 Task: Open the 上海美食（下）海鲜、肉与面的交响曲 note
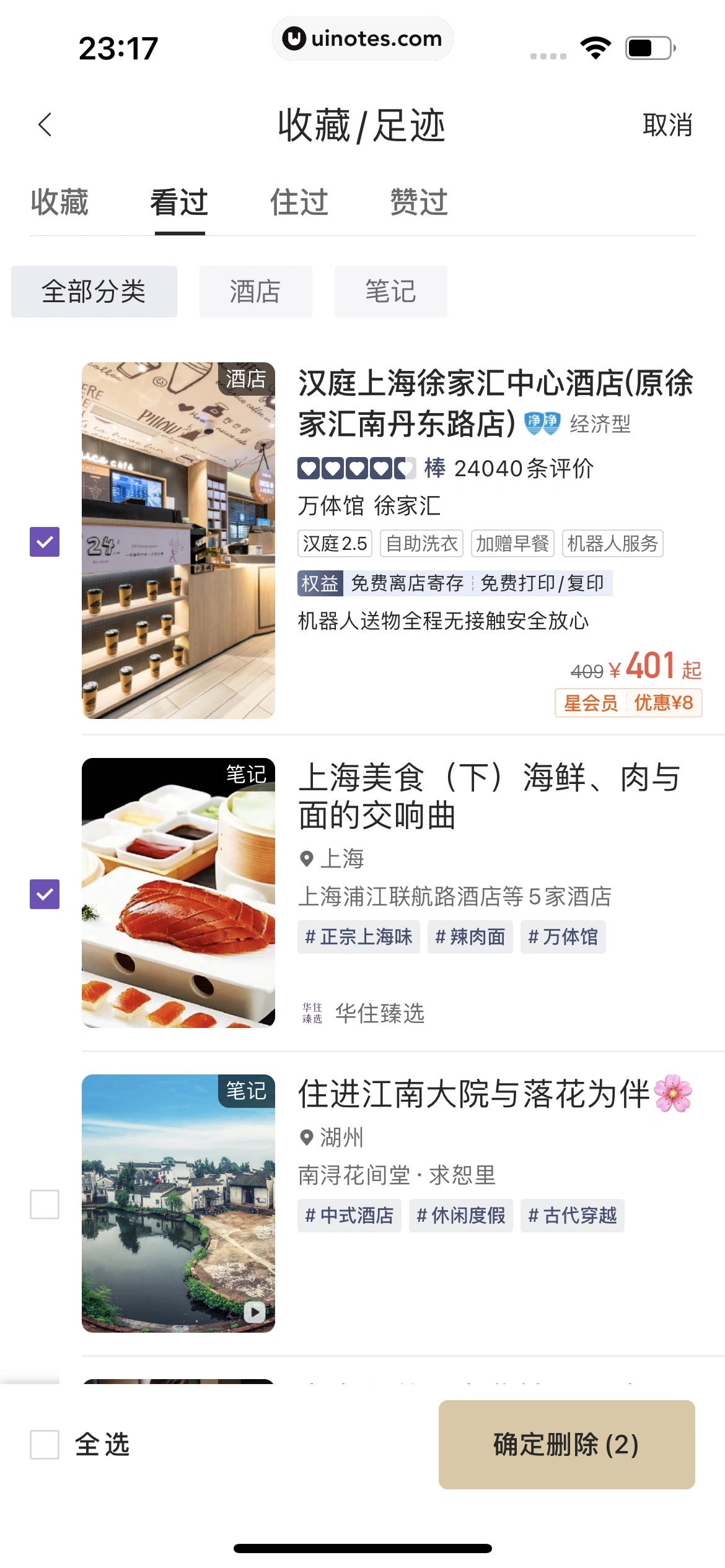490,796
